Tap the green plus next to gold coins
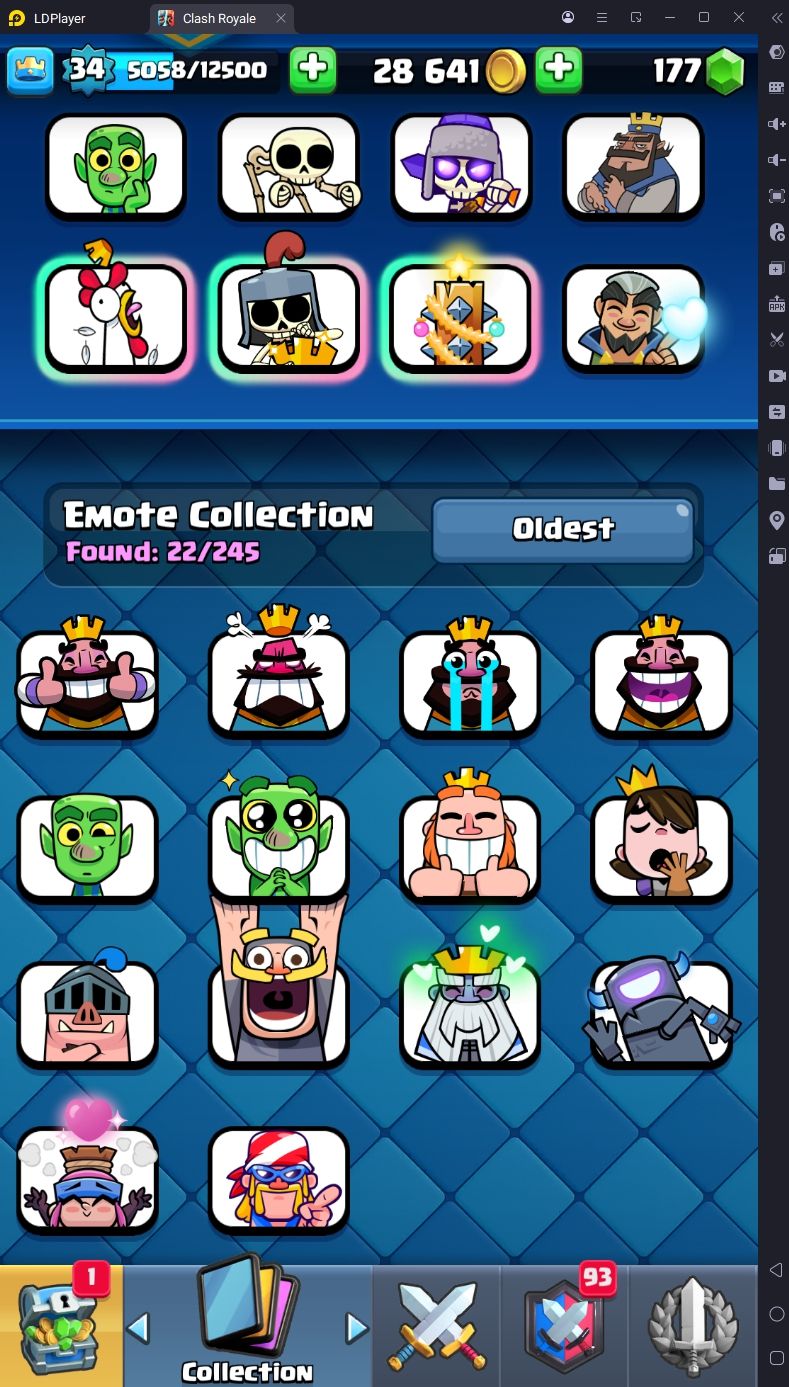This screenshot has width=789, height=1387. [x=559, y=69]
